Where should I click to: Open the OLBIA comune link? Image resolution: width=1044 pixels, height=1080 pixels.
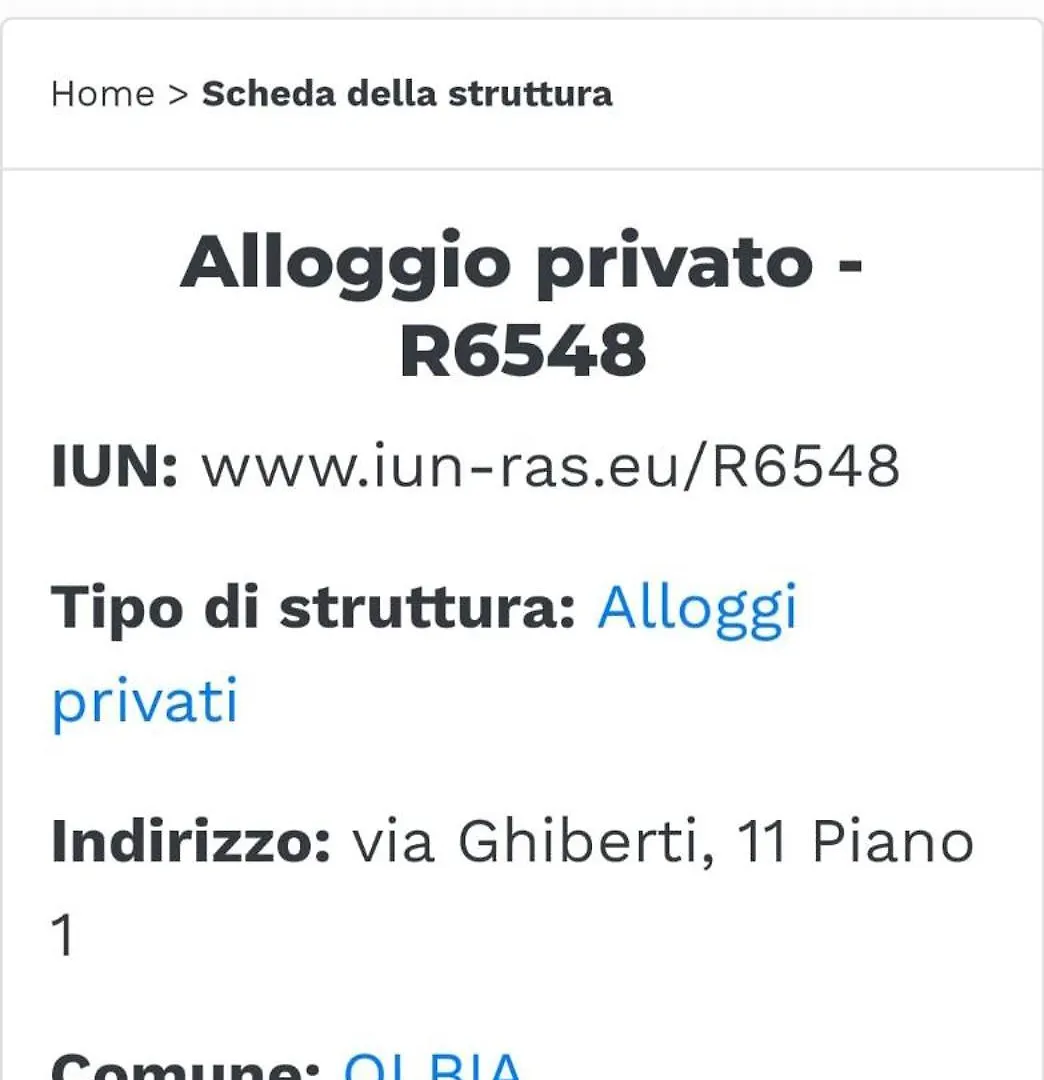tap(432, 1067)
